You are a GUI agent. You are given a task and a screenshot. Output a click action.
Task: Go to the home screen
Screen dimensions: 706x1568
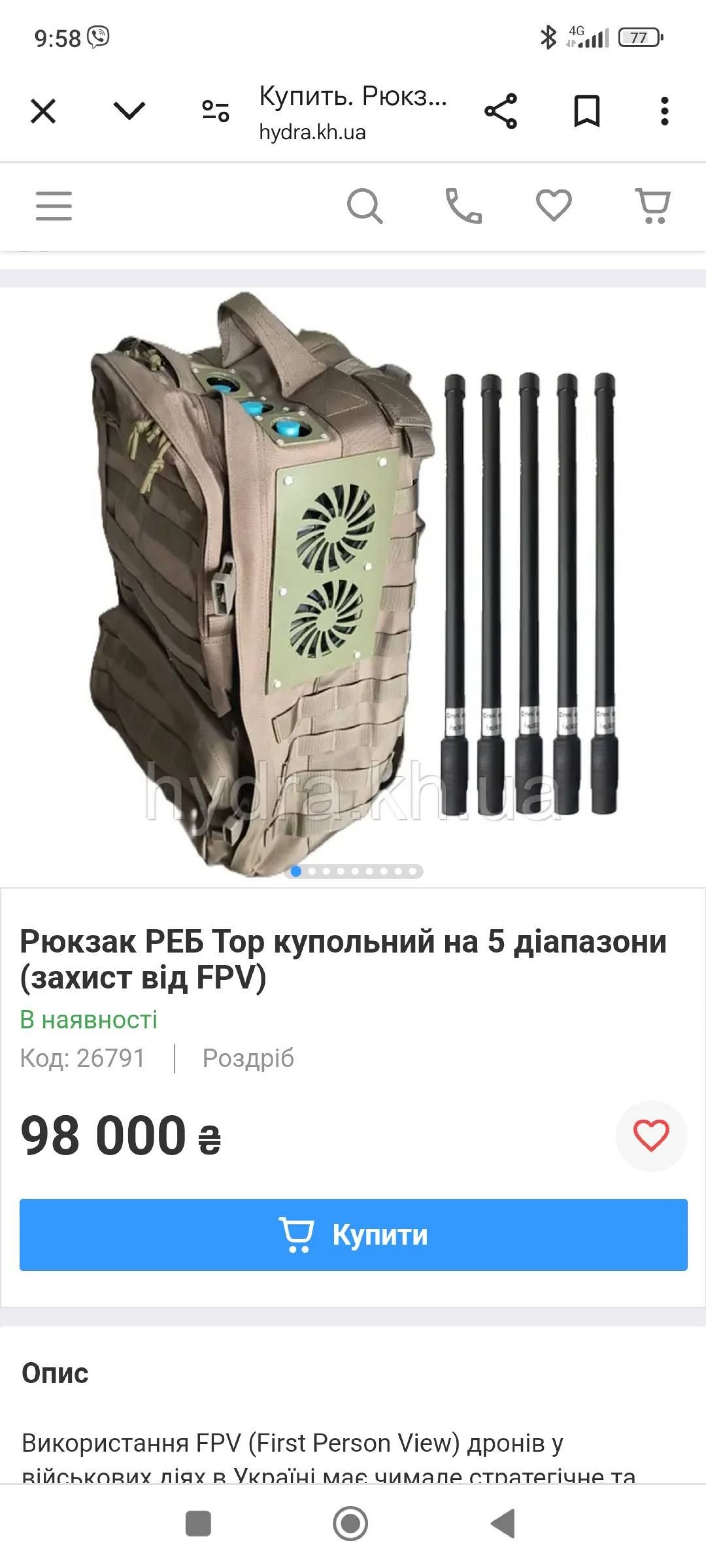tap(350, 1524)
